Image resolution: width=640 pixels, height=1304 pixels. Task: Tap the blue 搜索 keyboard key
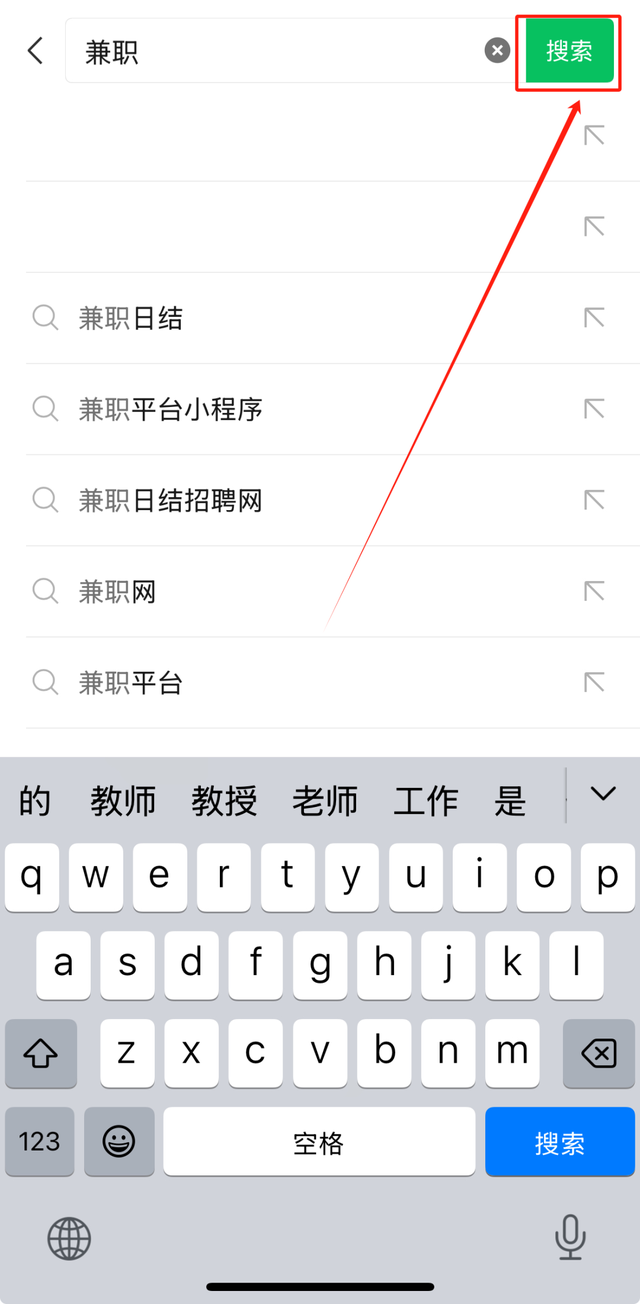coord(560,1143)
